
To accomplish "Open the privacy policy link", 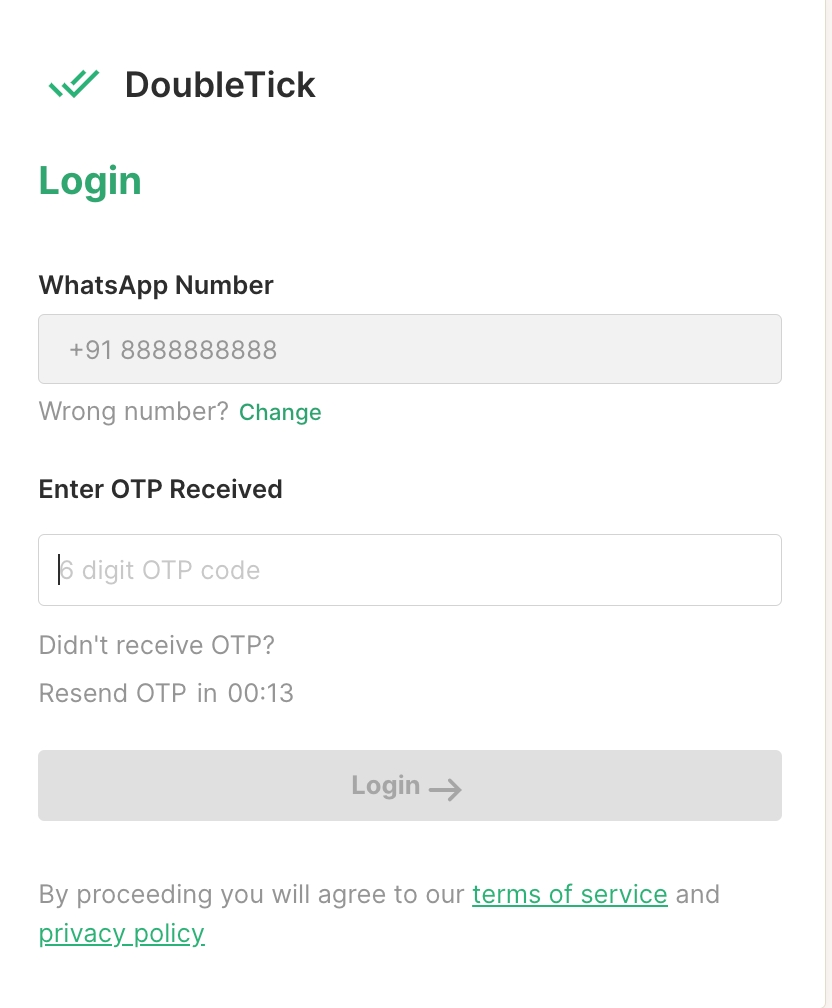I will point(121,933).
